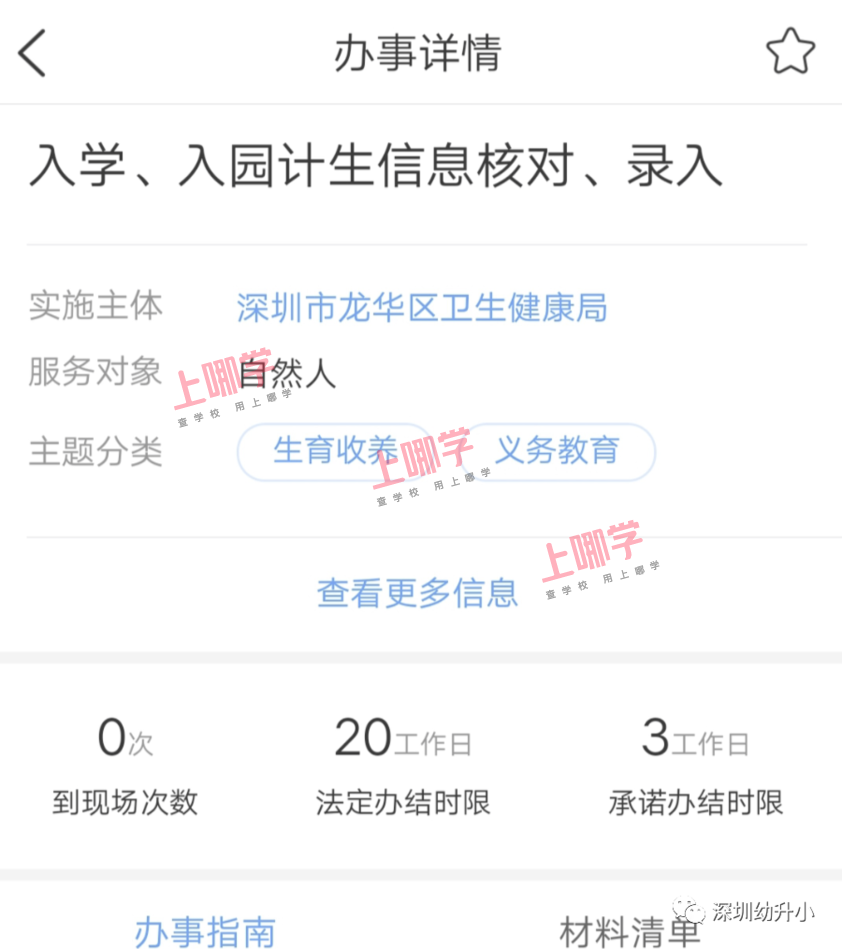The width and height of the screenshot is (842, 949).
Task: Switch to the 办事指南 tab
Action: (x=205, y=931)
